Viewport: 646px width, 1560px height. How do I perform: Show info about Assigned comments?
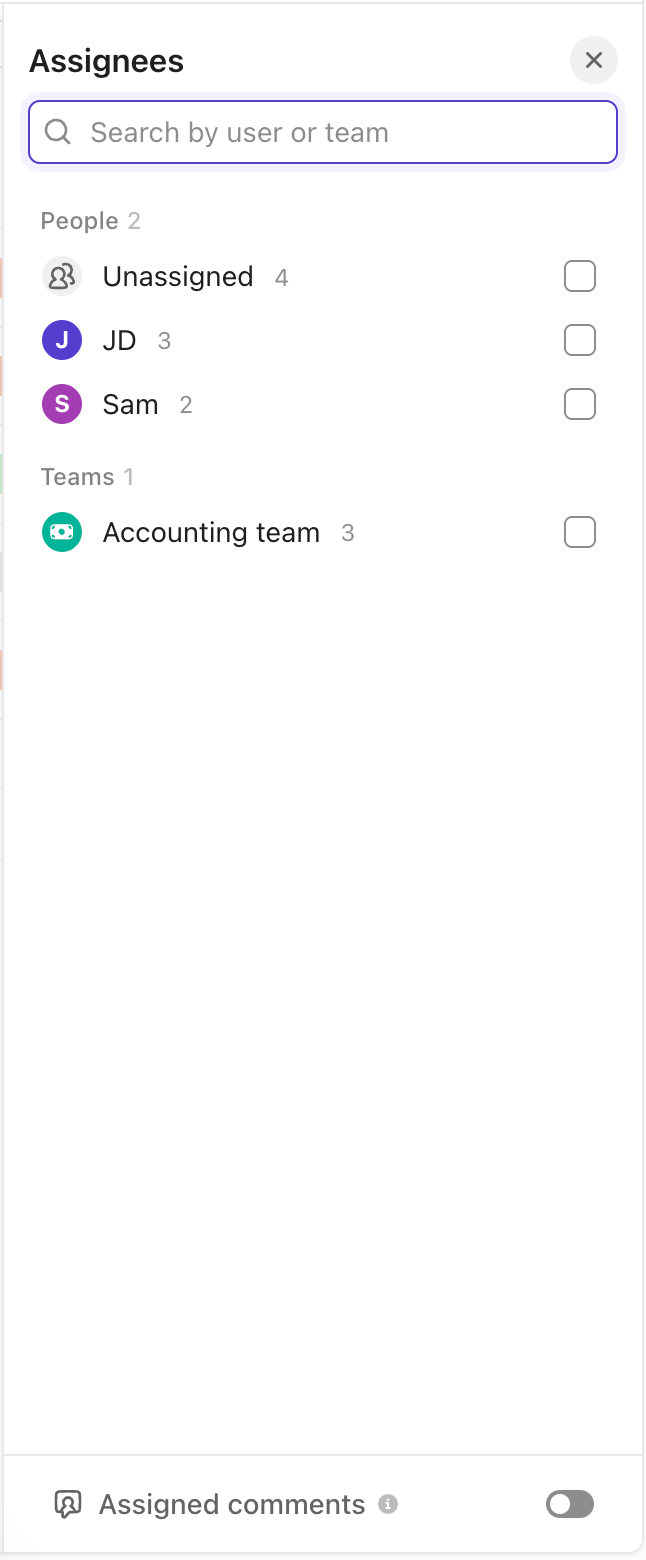[x=389, y=1504]
